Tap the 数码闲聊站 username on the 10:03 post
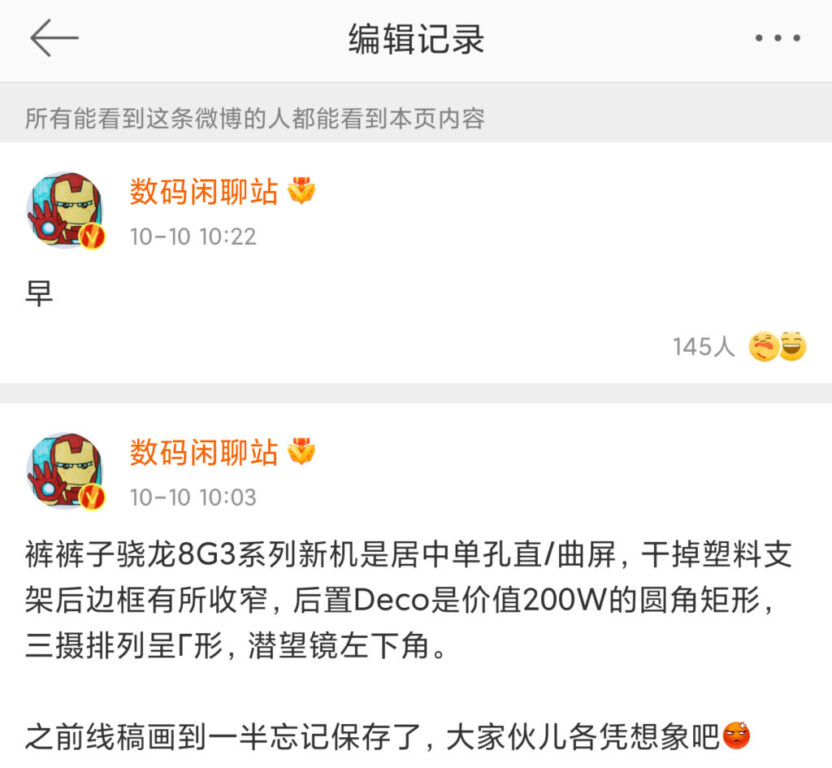 click(204, 452)
